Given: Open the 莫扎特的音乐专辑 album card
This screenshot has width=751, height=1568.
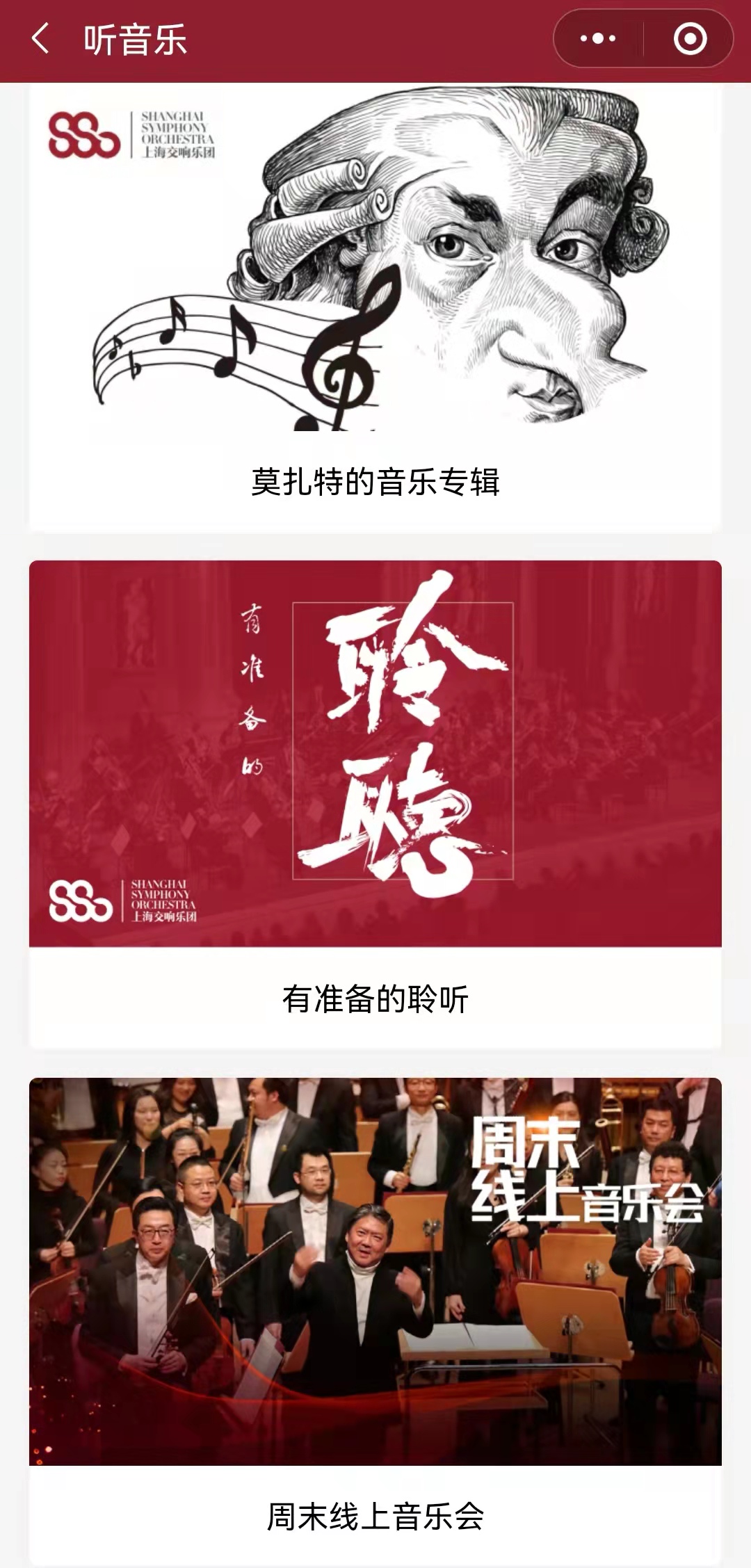Looking at the screenshot, I should click(x=375, y=306).
